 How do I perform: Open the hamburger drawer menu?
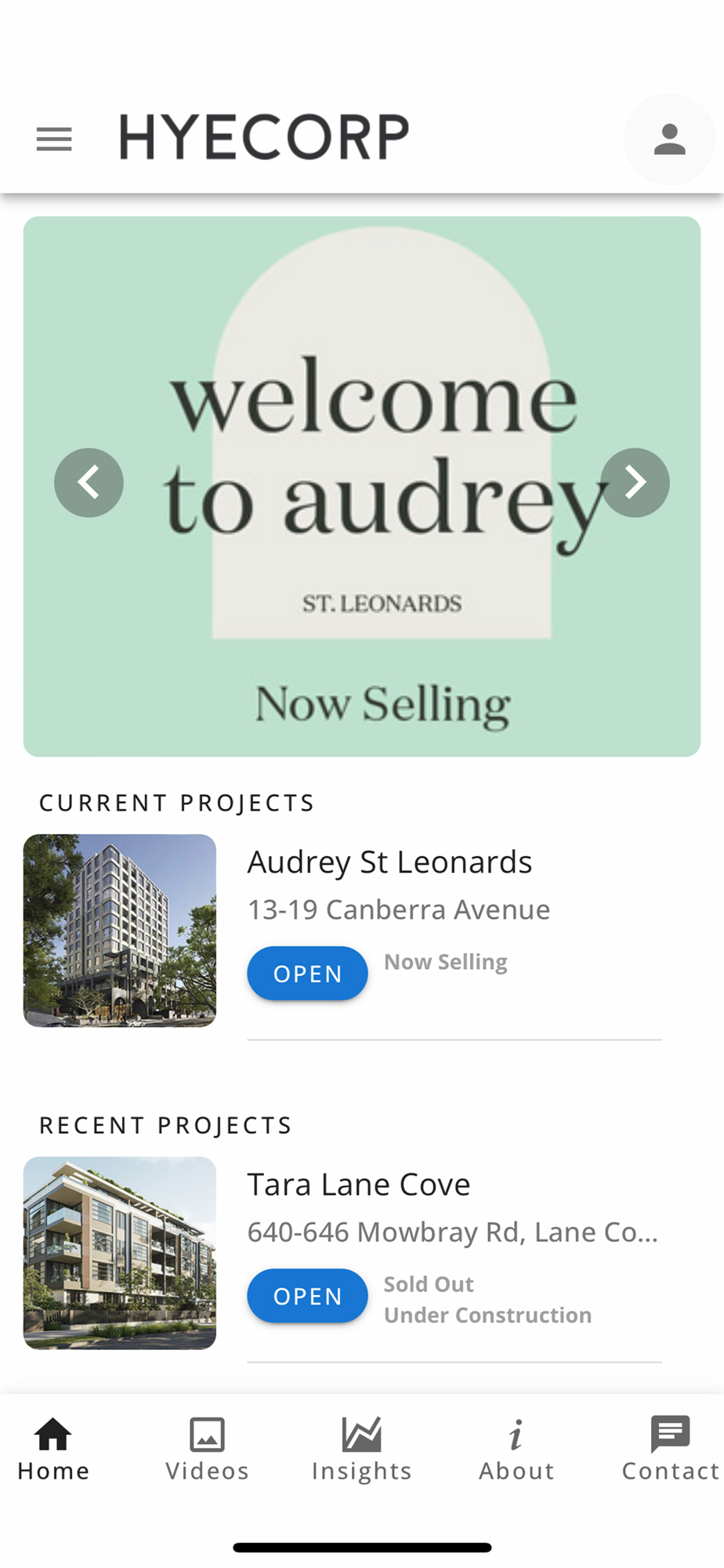pyautogui.click(x=54, y=140)
